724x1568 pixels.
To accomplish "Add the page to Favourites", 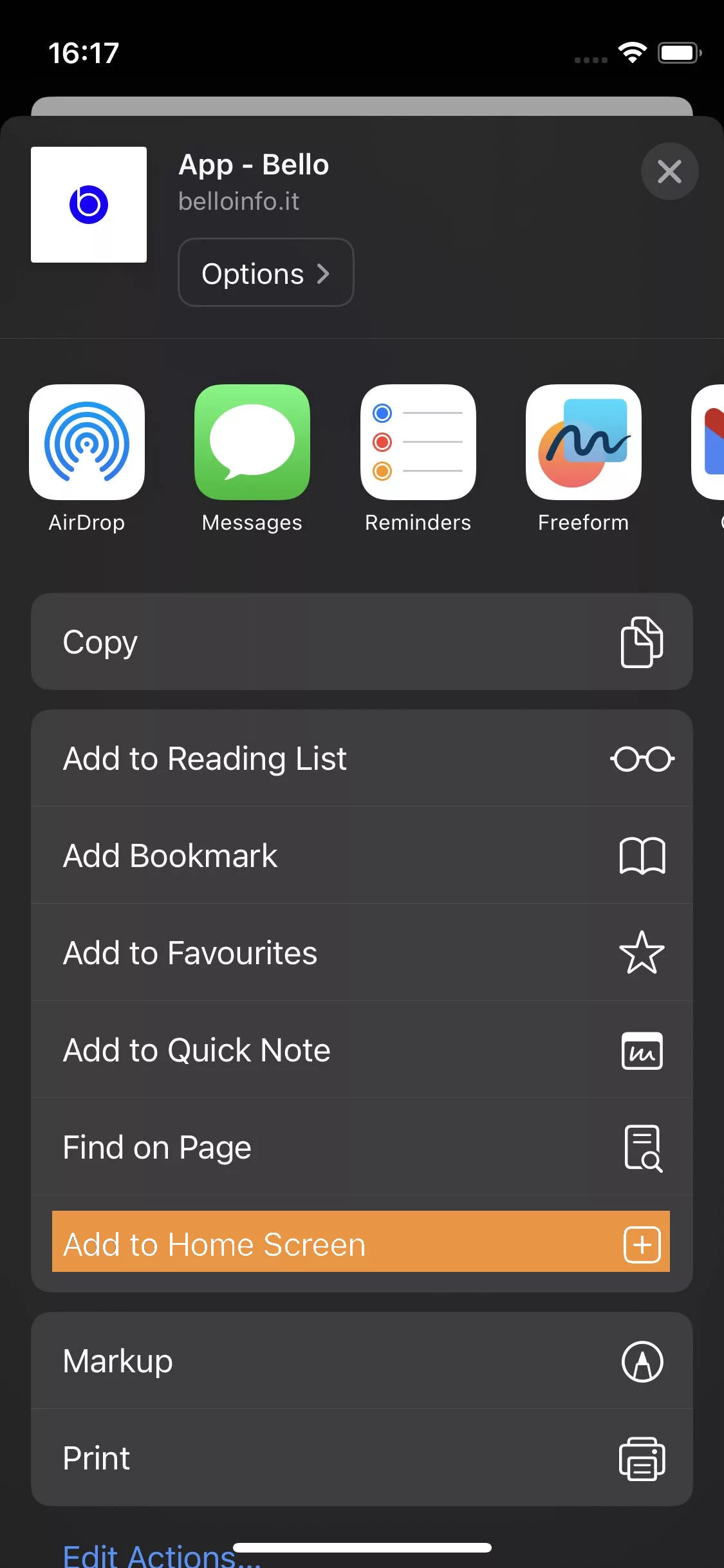I will click(x=362, y=953).
